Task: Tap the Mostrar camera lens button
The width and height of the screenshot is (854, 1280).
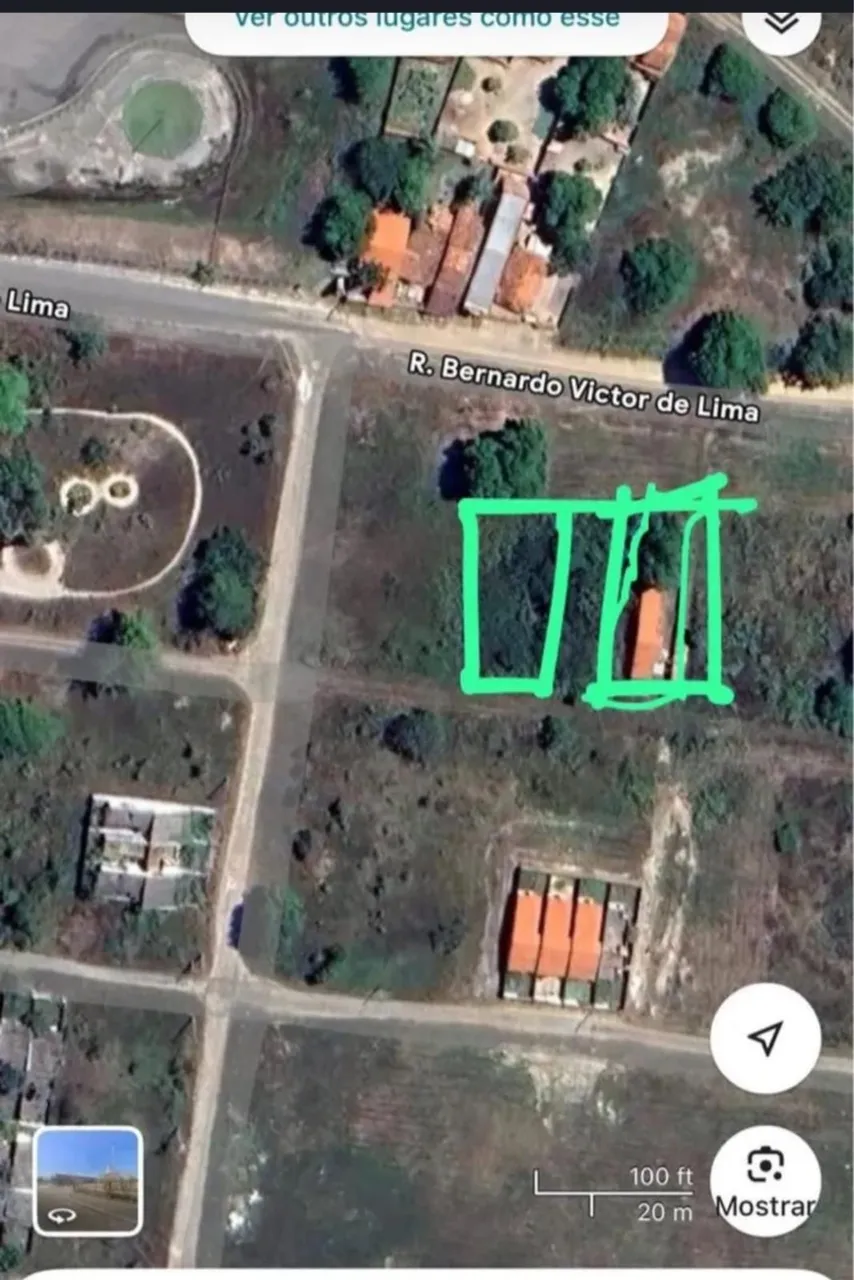Action: [766, 1181]
